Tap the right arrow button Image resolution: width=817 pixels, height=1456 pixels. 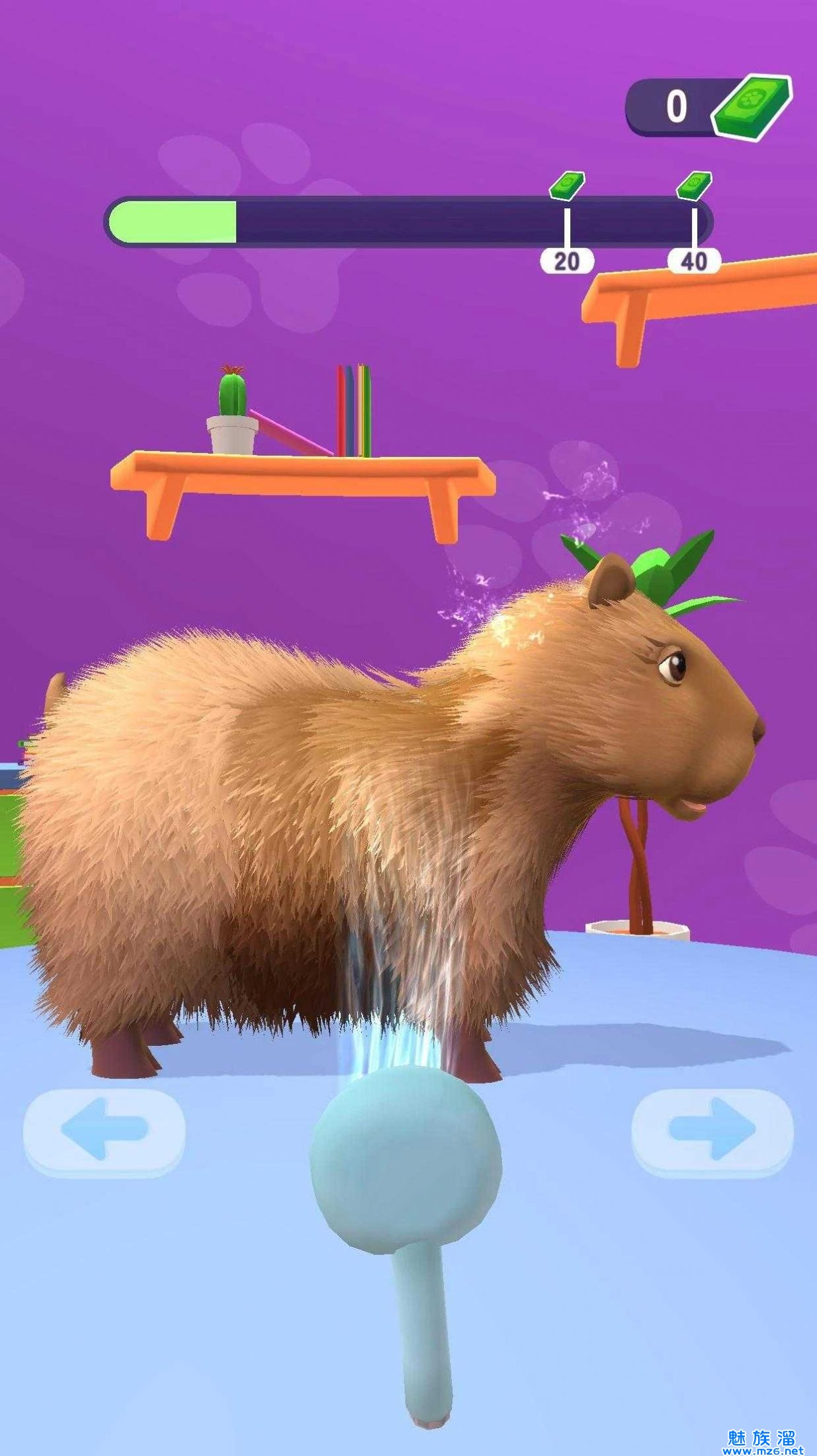712,1129
